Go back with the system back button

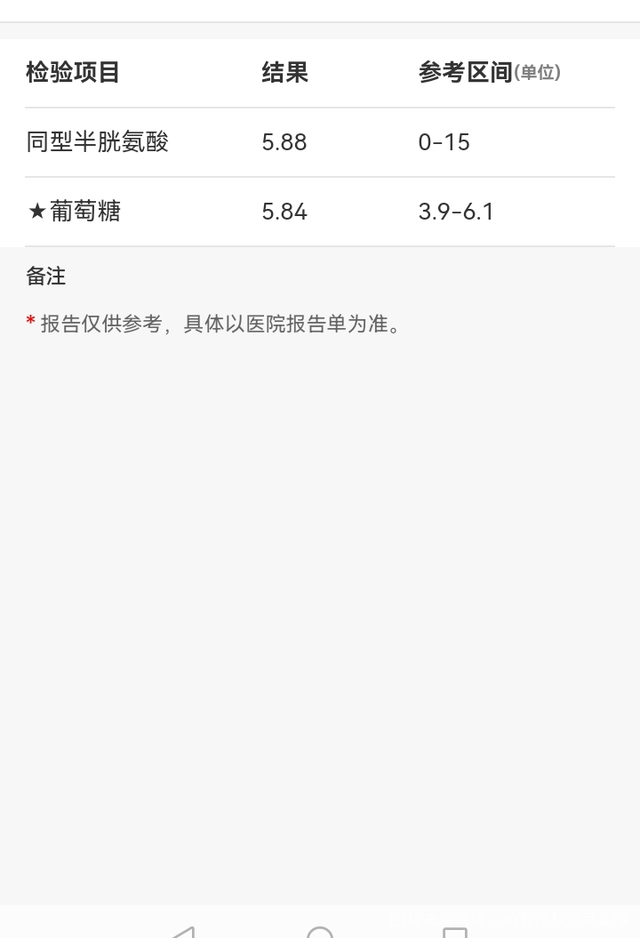(x=184, y=933)
